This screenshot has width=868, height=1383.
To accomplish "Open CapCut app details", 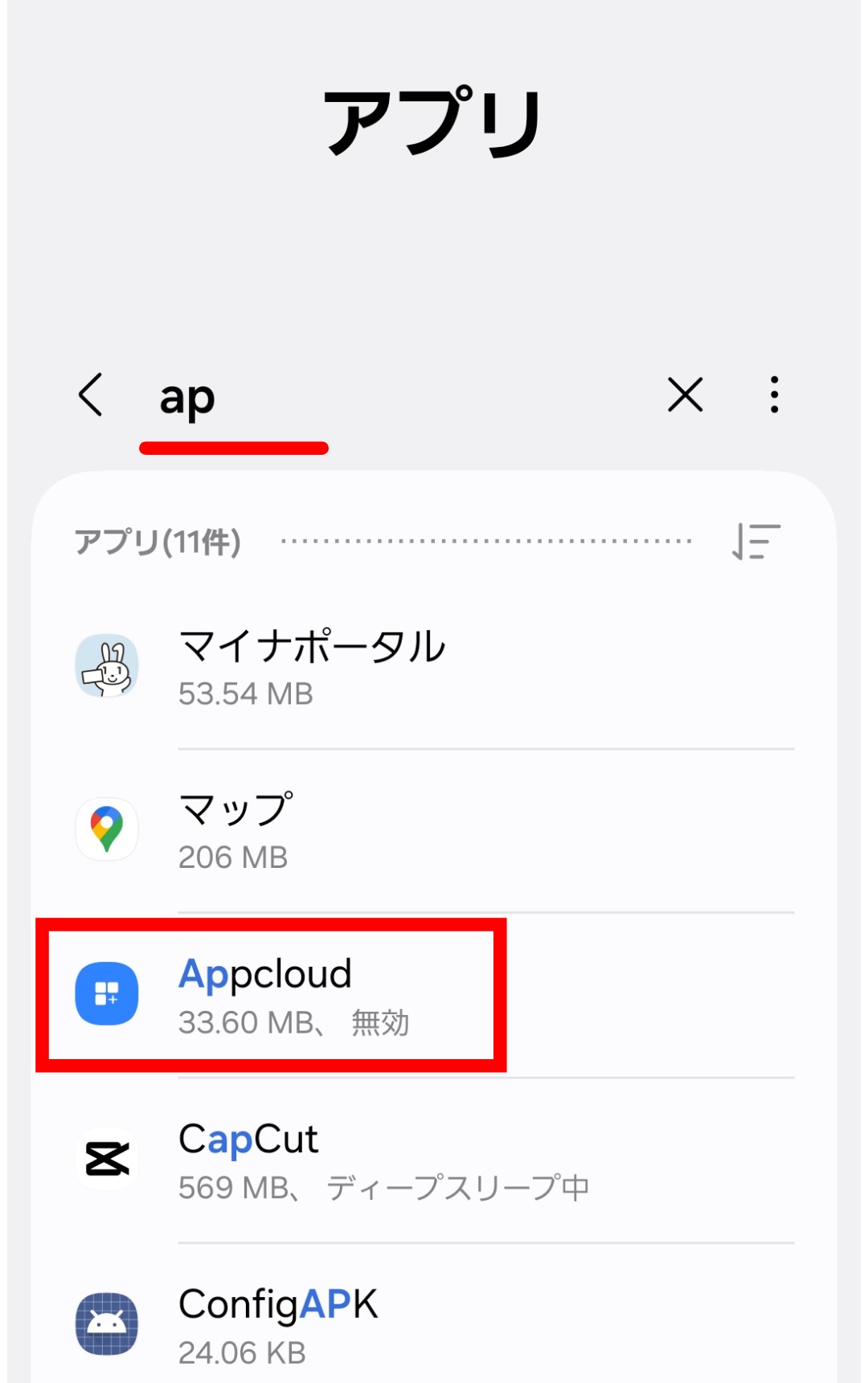I will coord(434,1160).
